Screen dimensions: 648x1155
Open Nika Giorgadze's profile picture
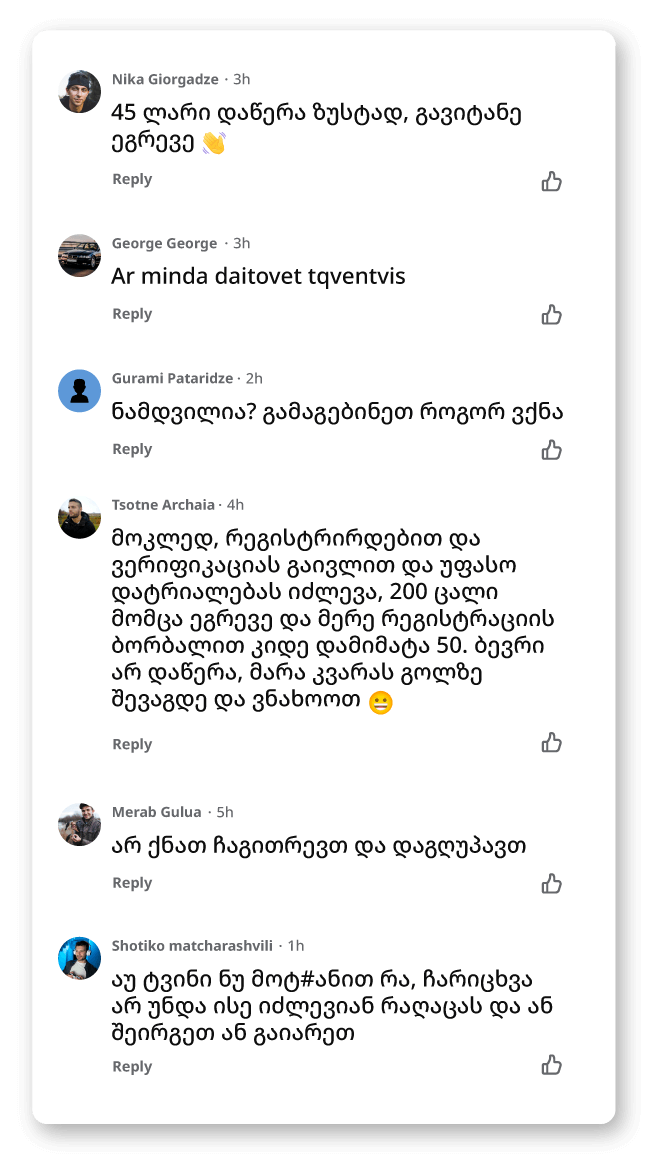point(80,92)
